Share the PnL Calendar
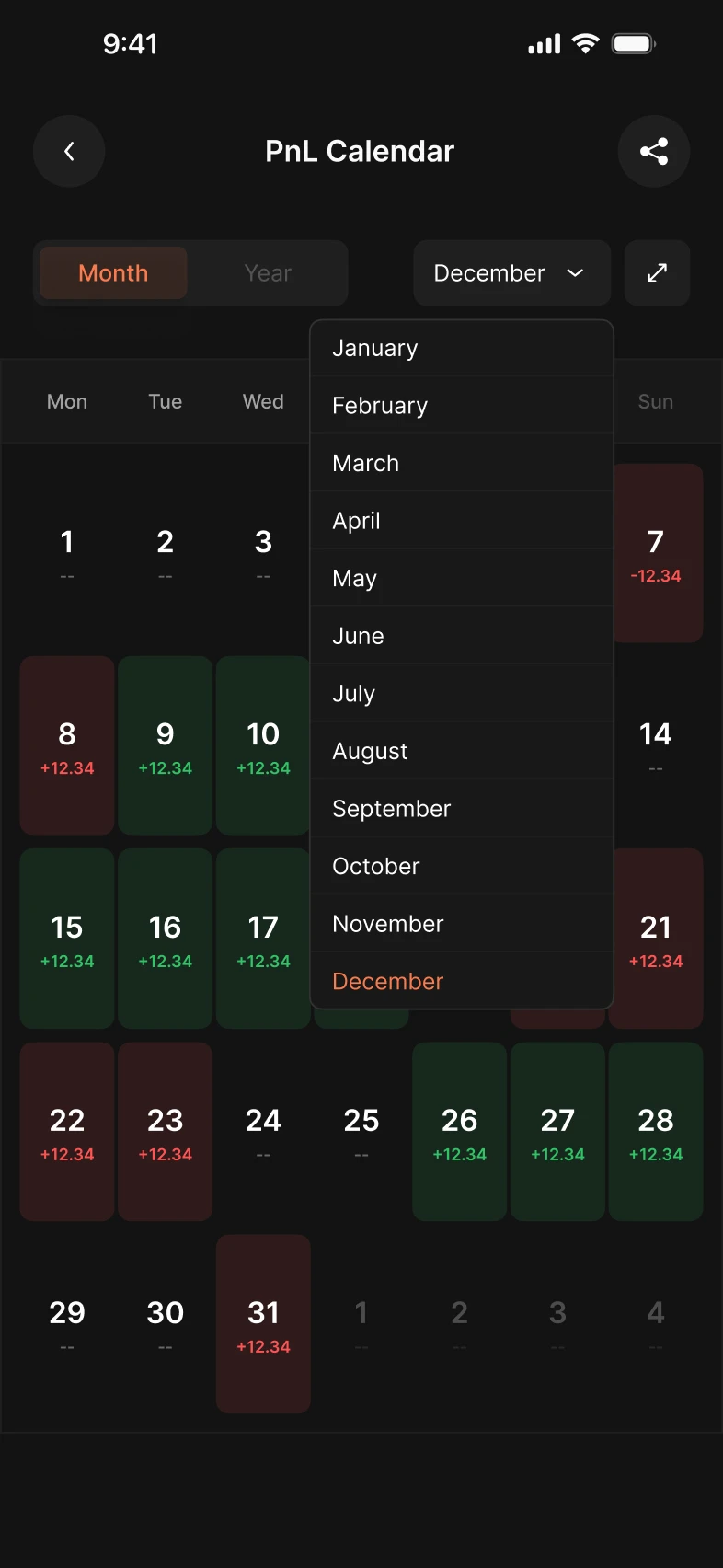The height and width of the screenshot is (1568, 723). [x=654, y=152]
